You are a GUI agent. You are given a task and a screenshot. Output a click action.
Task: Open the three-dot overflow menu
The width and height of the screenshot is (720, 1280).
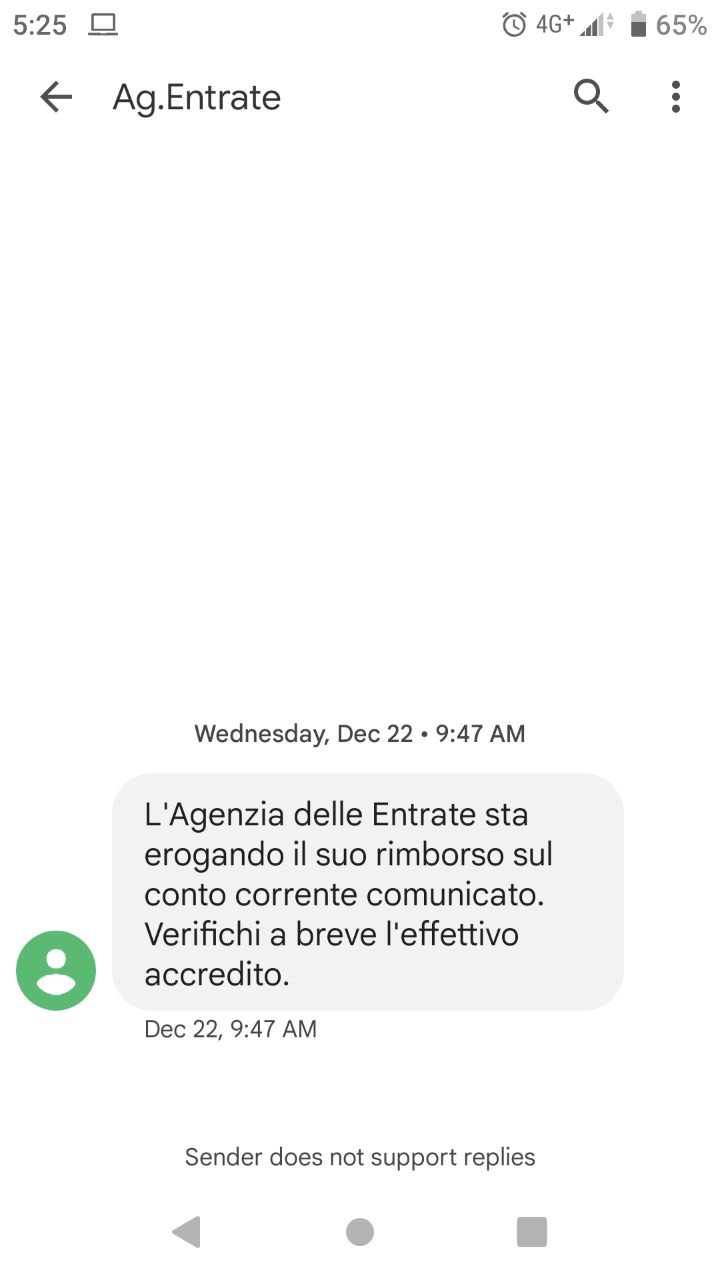click(x=676, y=97)
